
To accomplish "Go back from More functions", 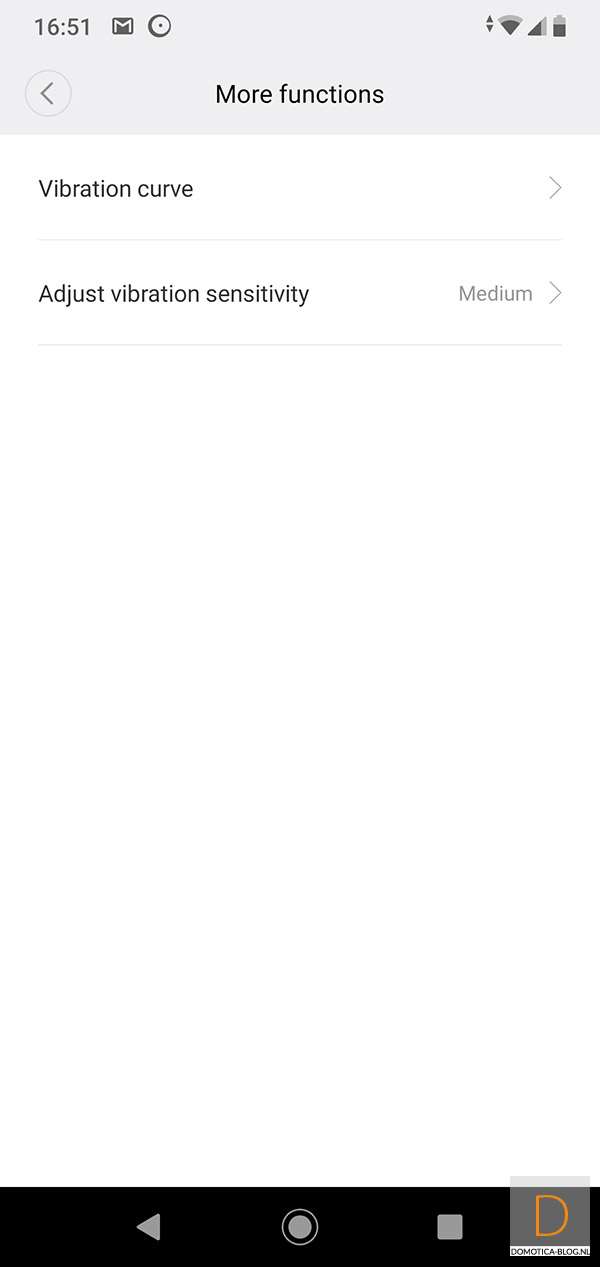I will (x=48, y=94).
